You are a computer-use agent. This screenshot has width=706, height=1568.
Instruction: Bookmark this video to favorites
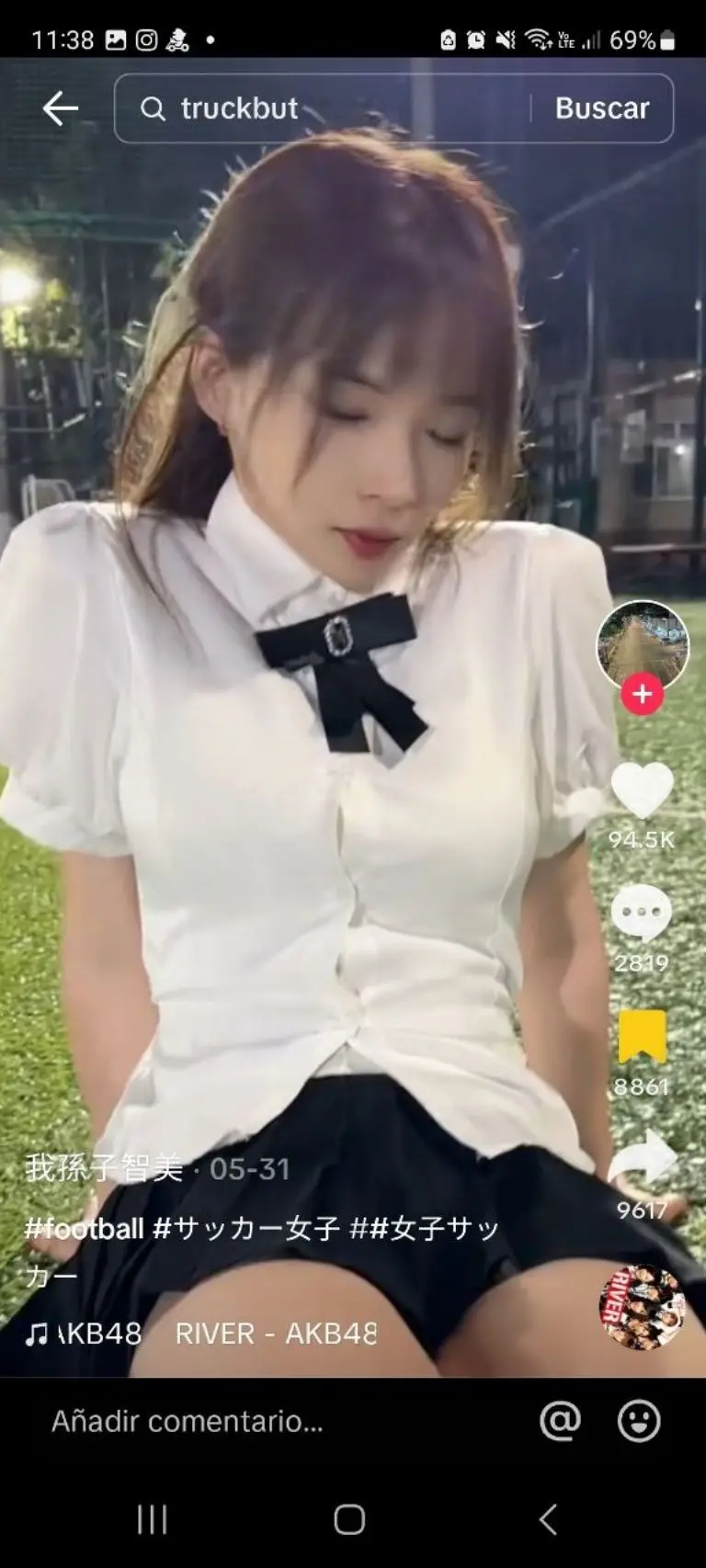642,1036
